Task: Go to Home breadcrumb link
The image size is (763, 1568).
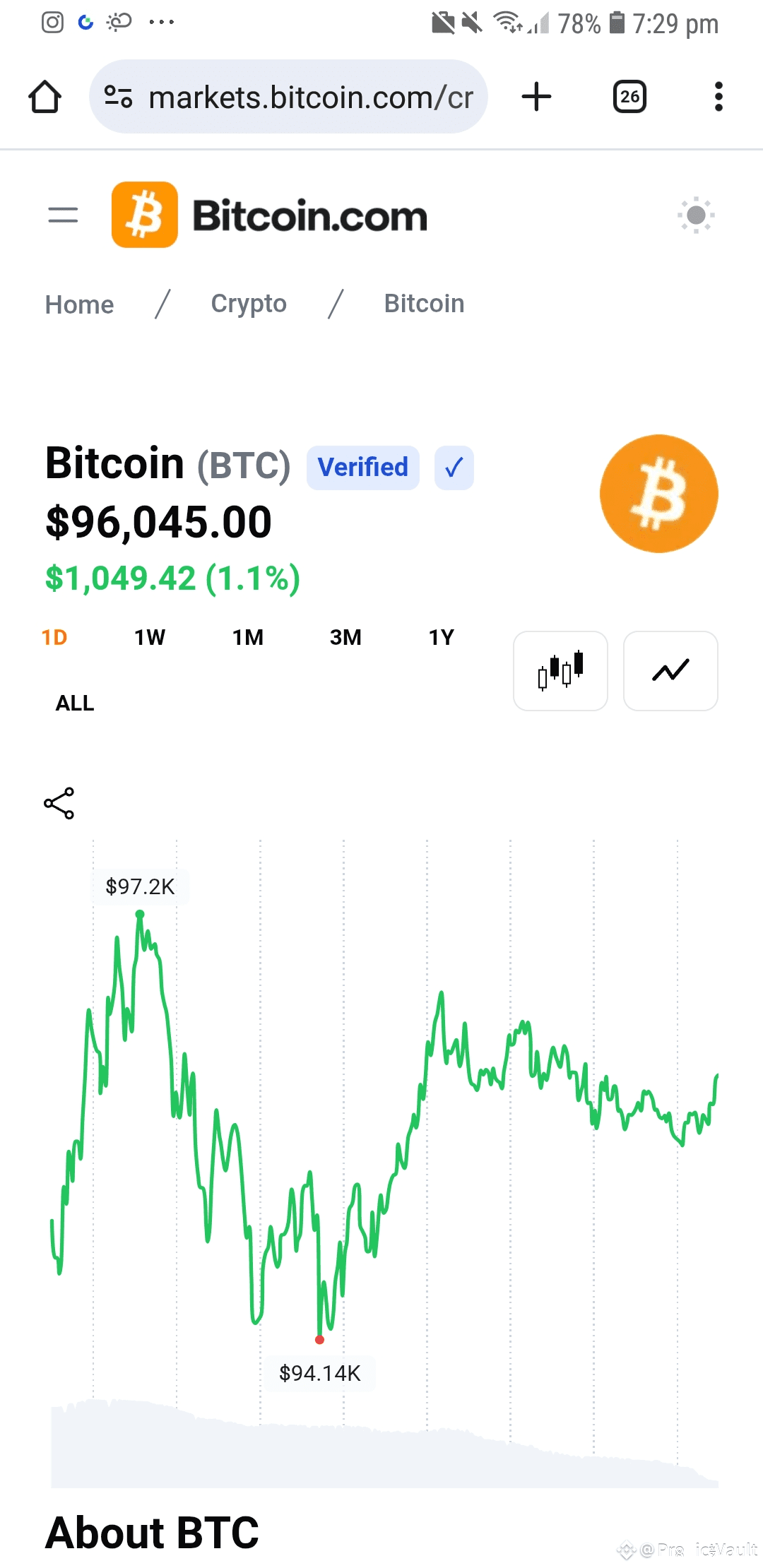Action: [x=79, y=304]
